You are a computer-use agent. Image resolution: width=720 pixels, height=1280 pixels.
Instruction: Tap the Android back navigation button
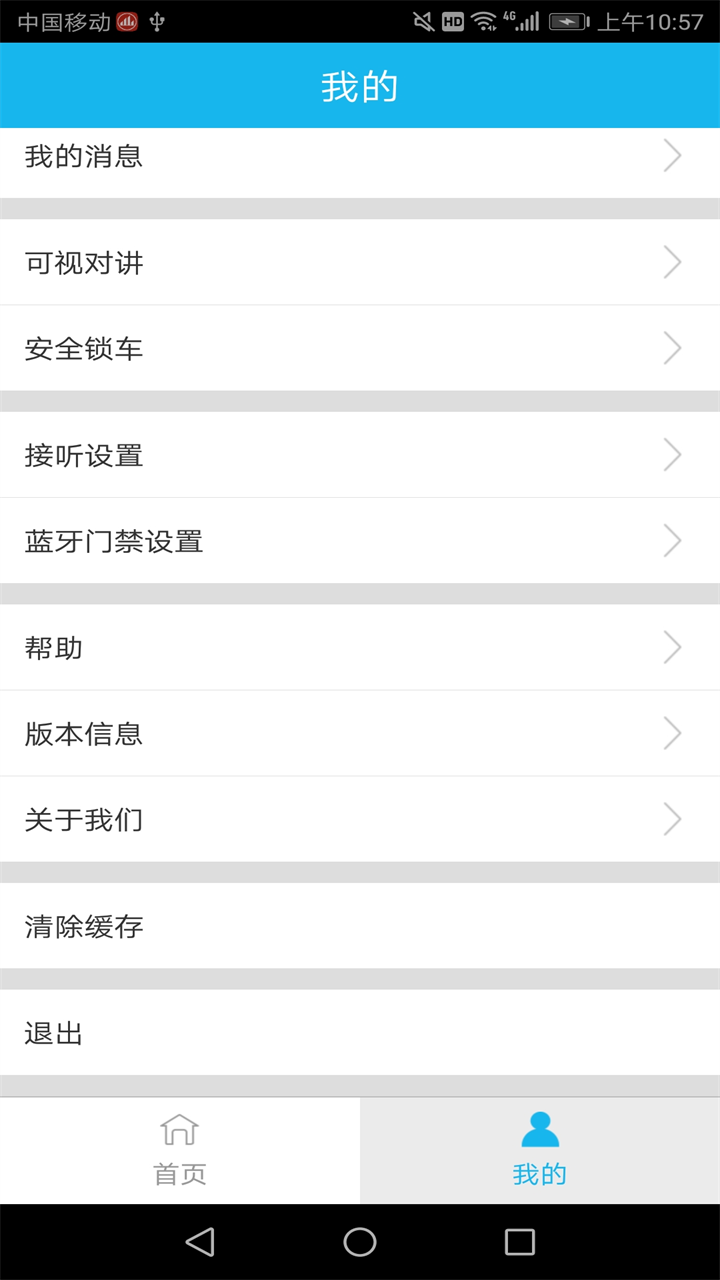pyautogui.click(x=200, y=1242)
